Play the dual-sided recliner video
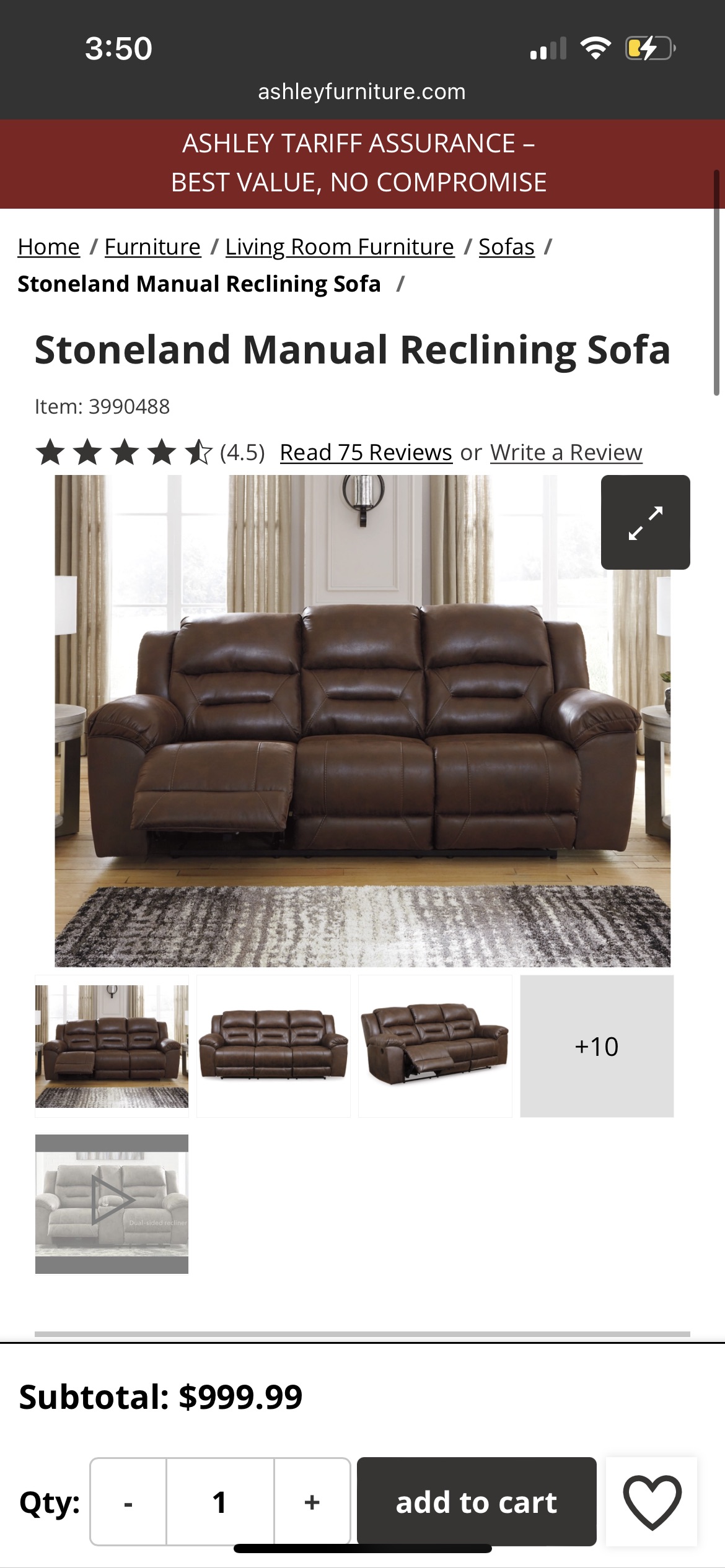 point(112,1203)
